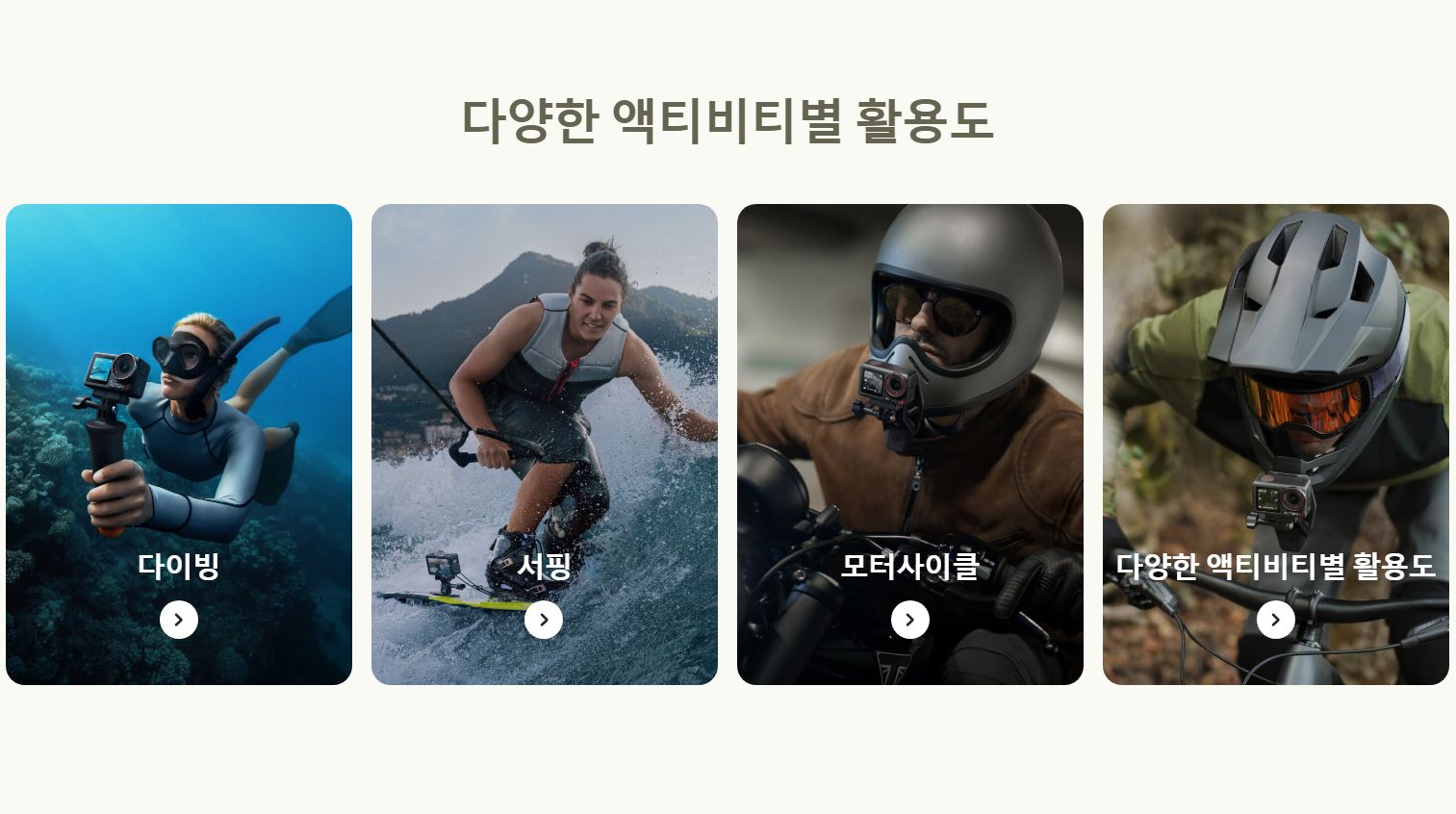Screen dimensions: 1456x814
Task: Tap the arrow button under 서핑
Action: point(544,620)
